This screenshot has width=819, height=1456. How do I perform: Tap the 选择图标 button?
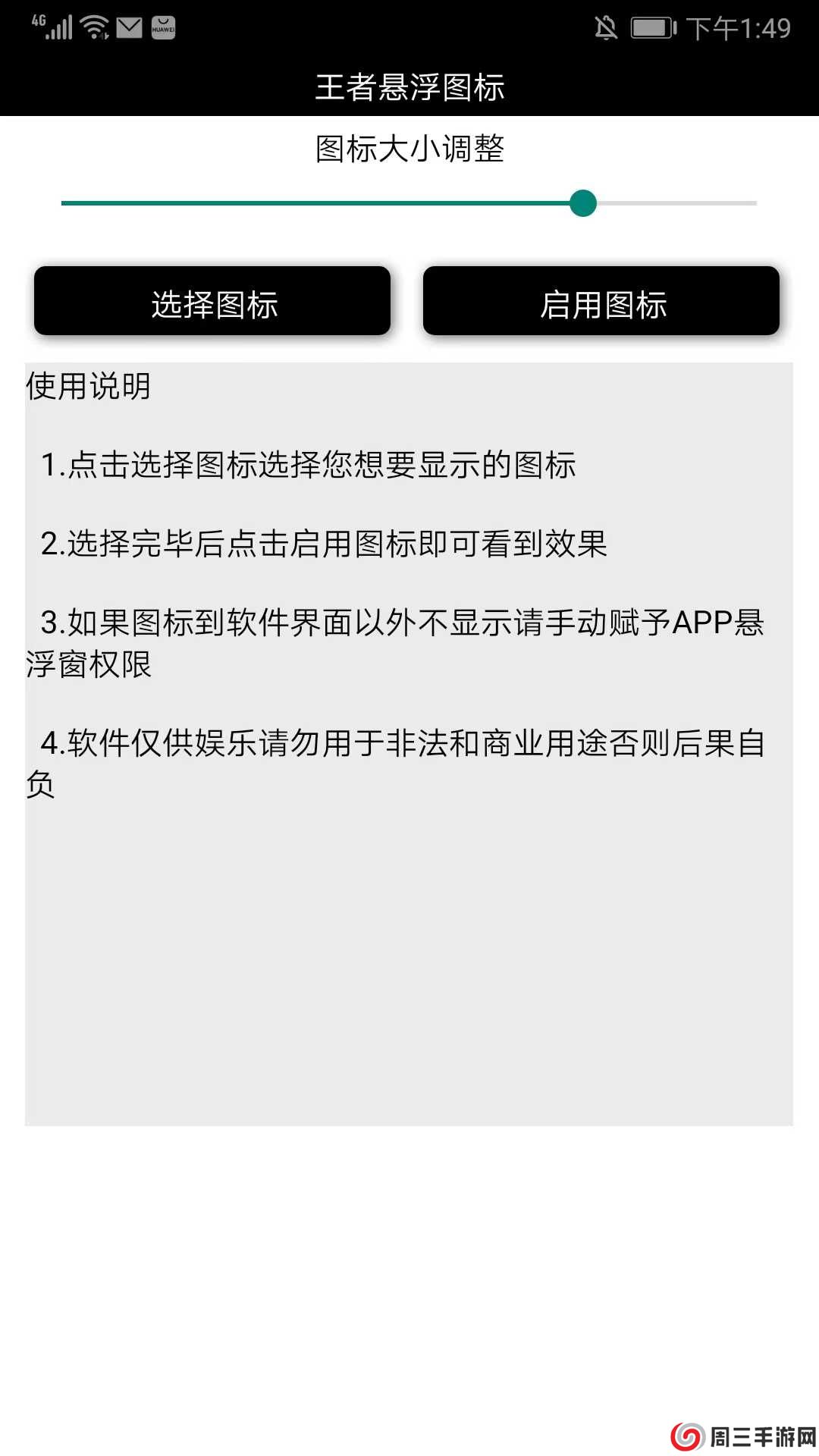click(212, 301)
